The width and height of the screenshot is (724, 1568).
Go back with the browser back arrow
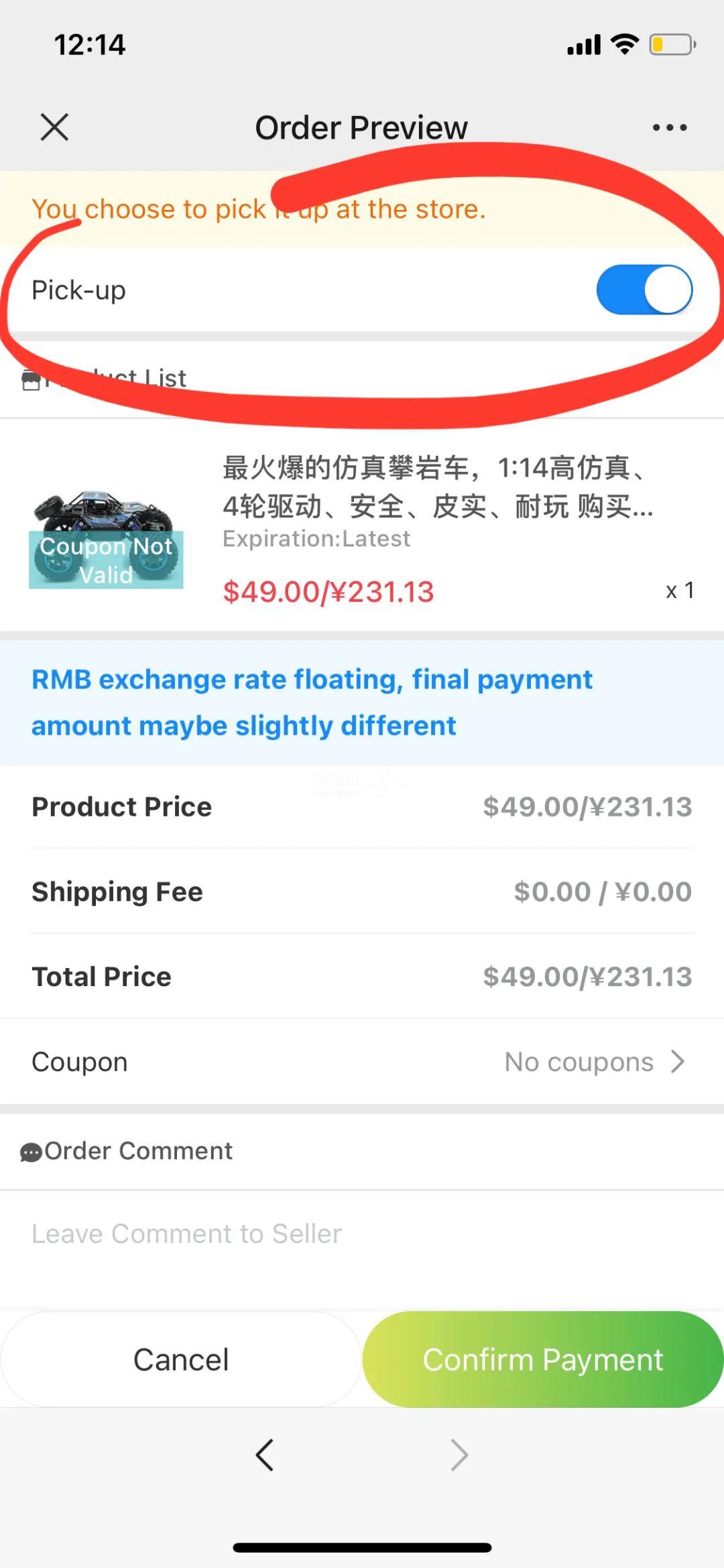pos(265,1455)
